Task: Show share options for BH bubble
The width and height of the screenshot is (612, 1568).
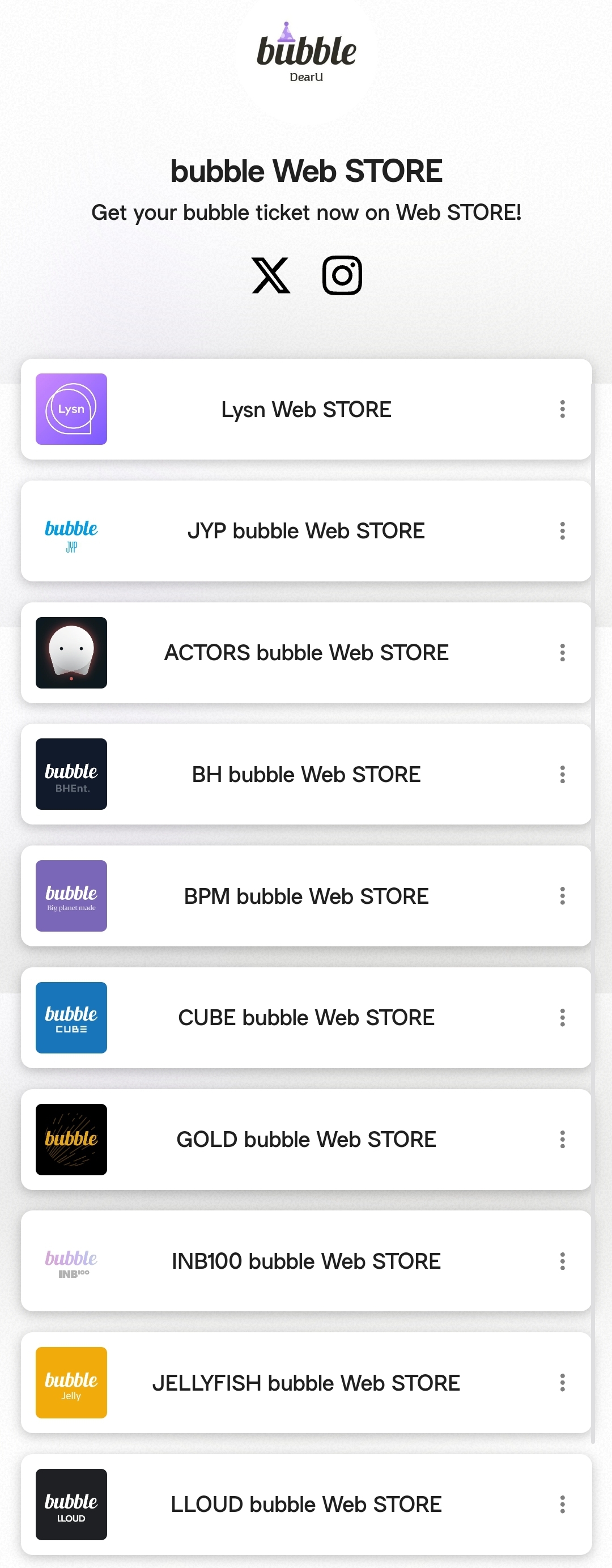Action: point(562,774)
